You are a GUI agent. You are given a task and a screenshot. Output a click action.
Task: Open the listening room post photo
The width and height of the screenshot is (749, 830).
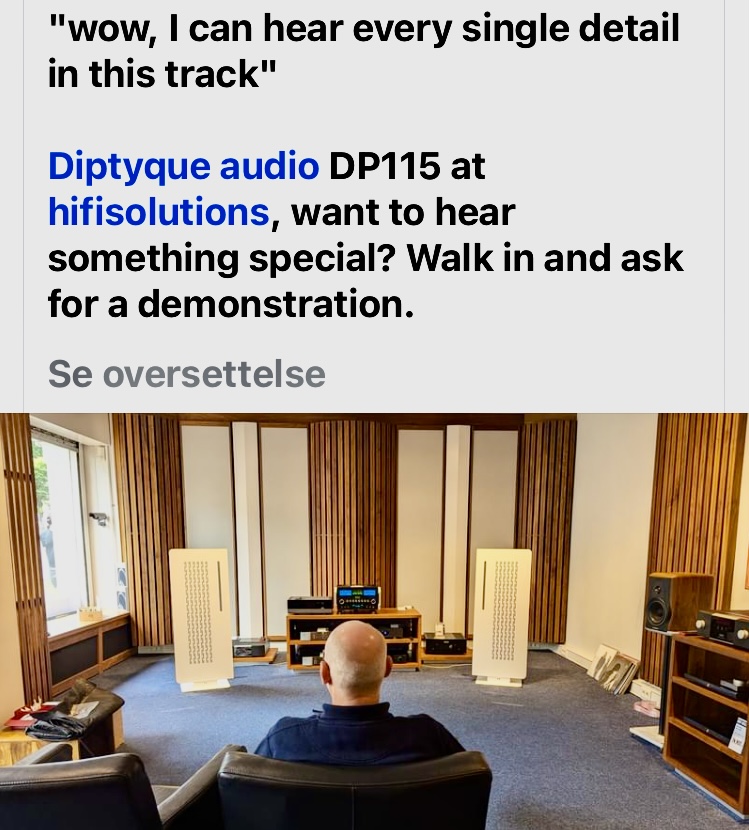click(x=374, y=620)
